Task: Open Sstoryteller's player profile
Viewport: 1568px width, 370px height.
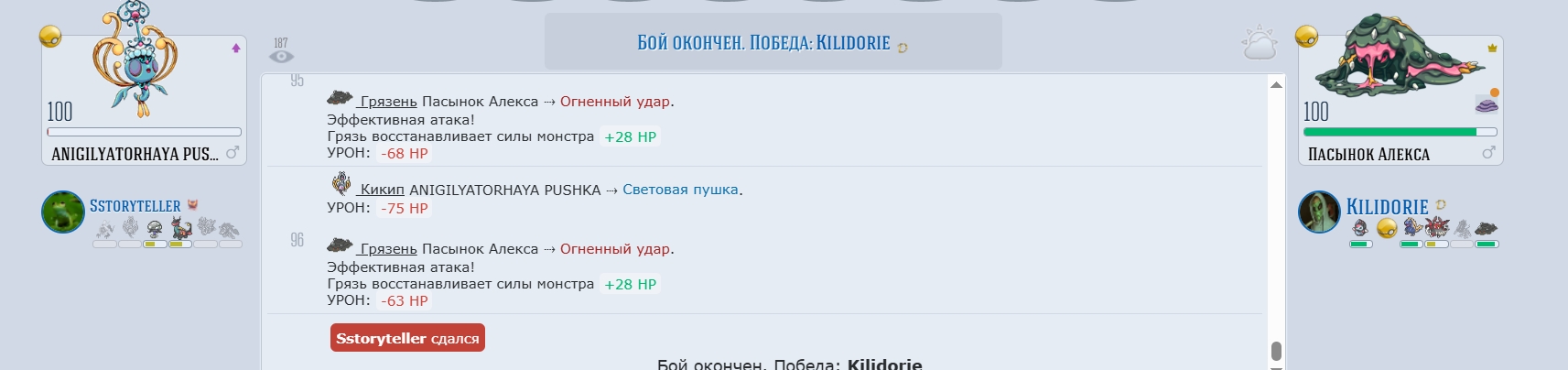Action: coord(135,206)
